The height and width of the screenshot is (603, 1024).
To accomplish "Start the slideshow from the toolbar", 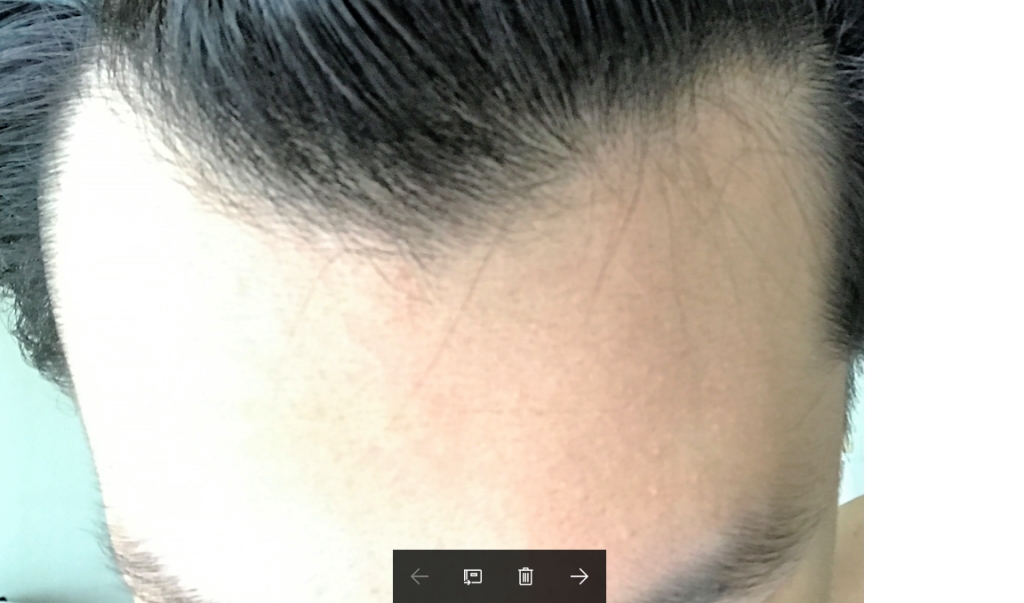I will (x=472, y=576).
